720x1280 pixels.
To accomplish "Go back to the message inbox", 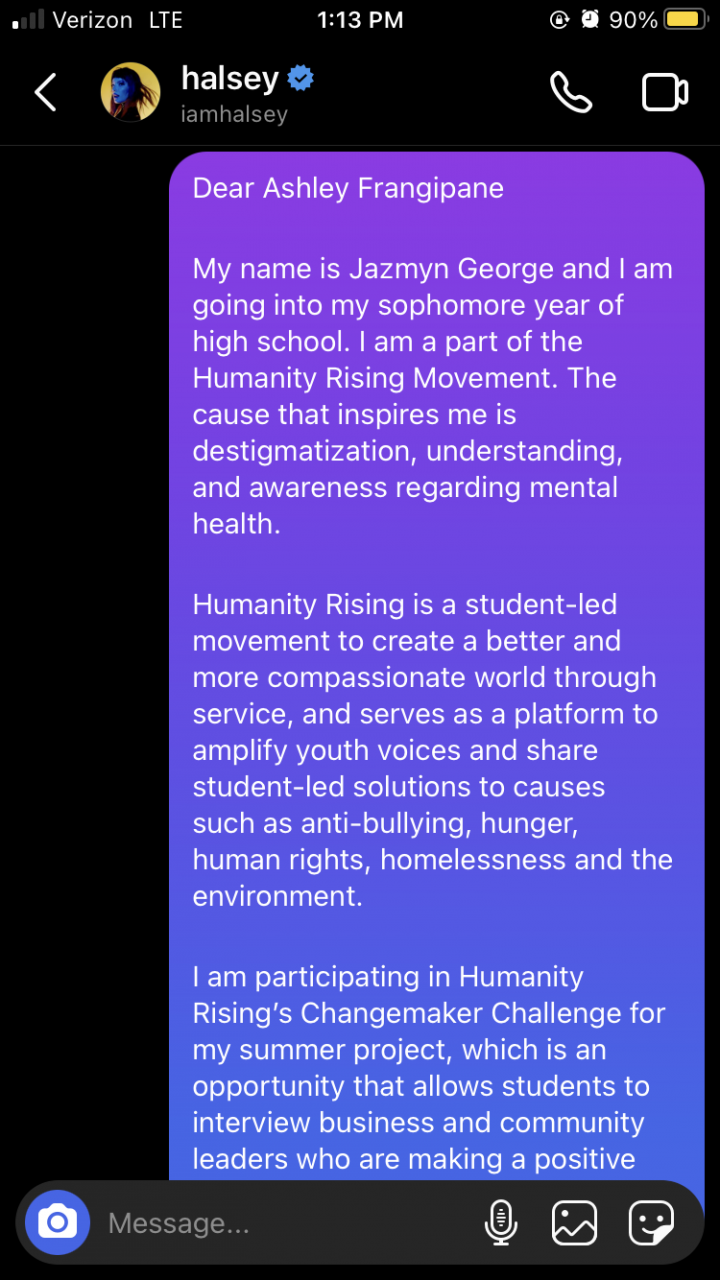I will (x=46, y=92).
